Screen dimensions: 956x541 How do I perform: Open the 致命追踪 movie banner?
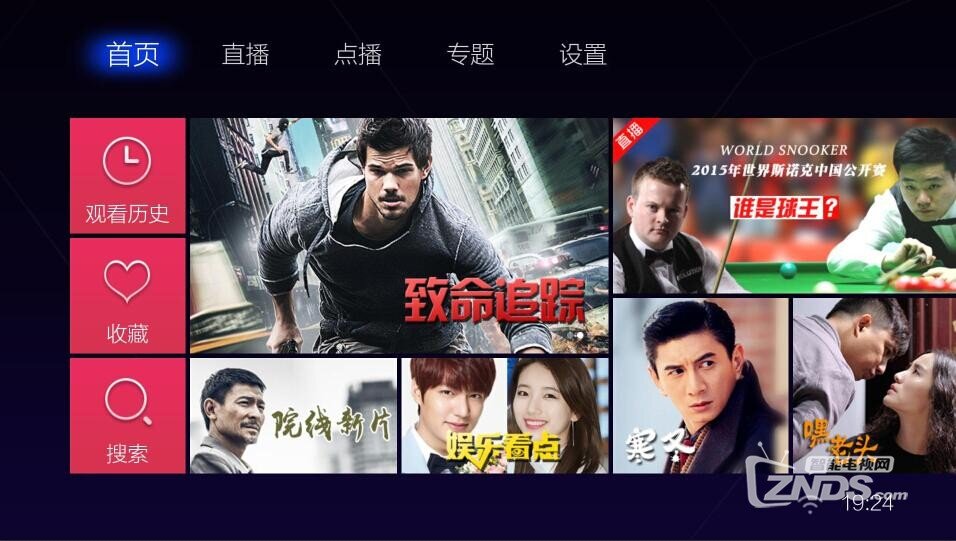[399, 235]
